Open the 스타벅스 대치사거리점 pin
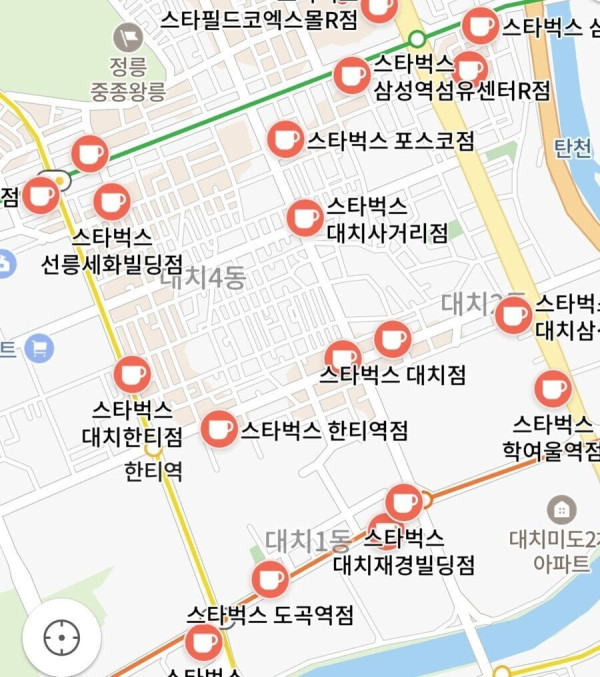Image resolution: width=600 pixels, height=677 pixels. point(305,218)
